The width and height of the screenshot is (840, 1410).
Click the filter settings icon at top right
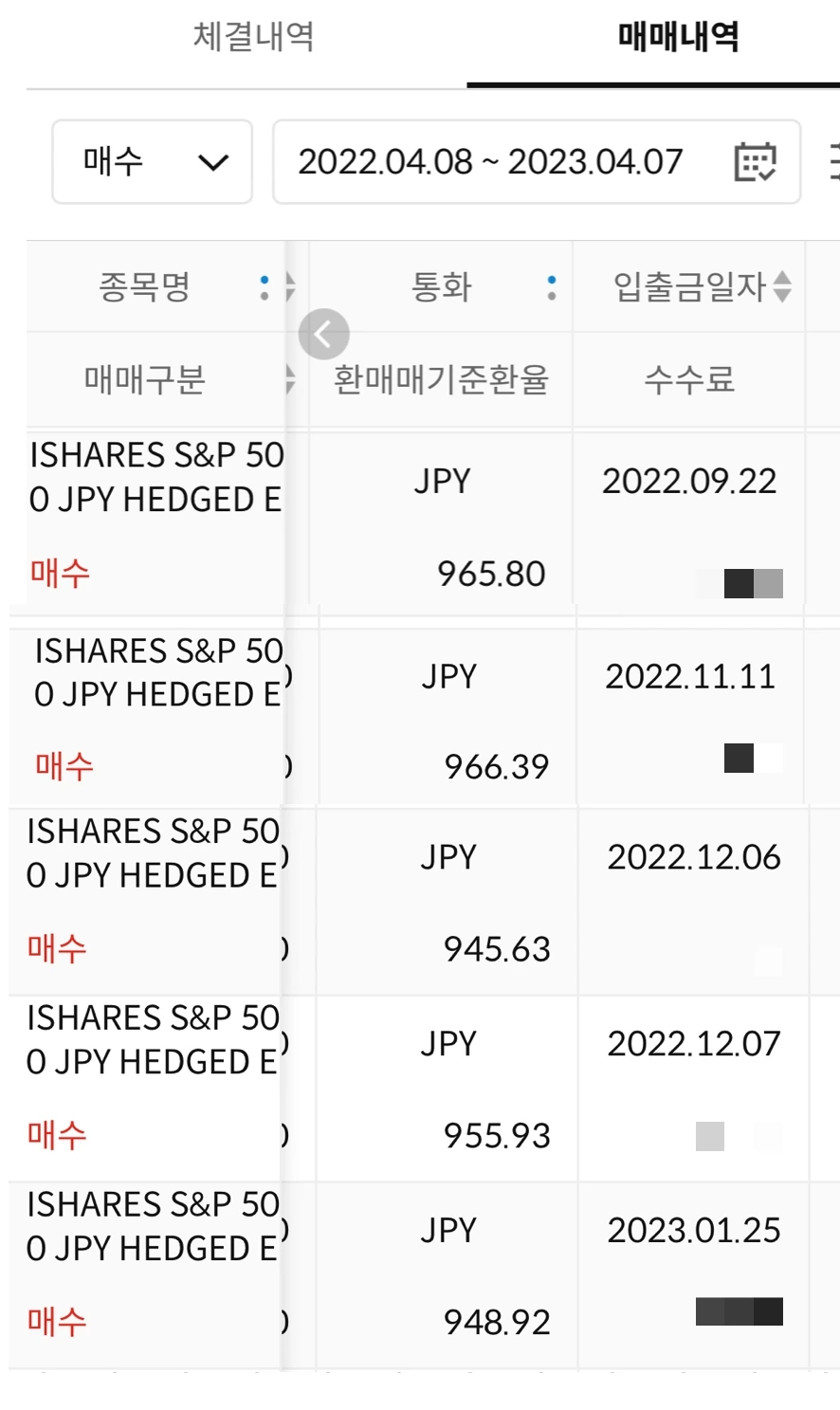pyautogui.click(x=831, y=161)
